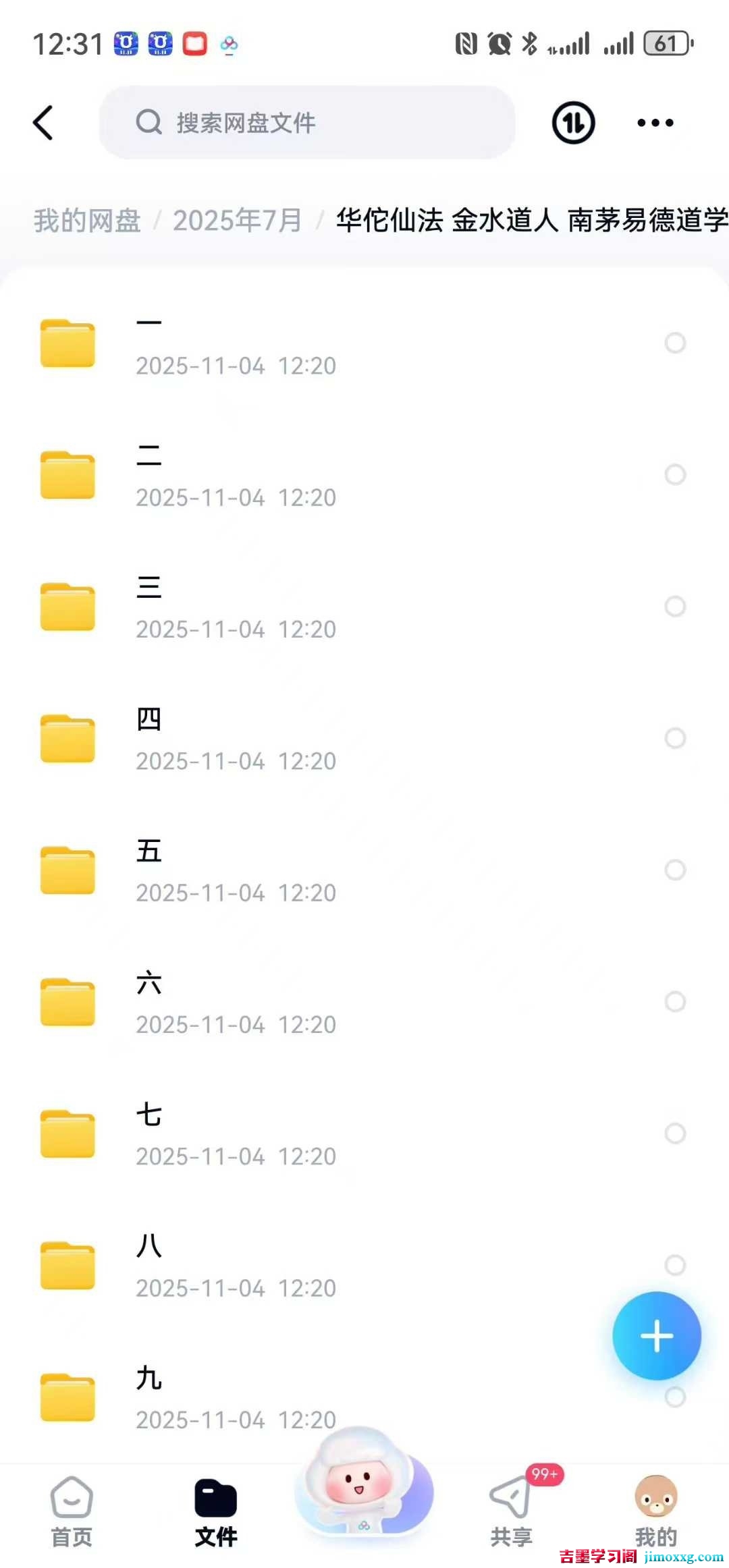Open the transfer list icon
Screen dimensions: 729x1568
(x=573, y=123)
